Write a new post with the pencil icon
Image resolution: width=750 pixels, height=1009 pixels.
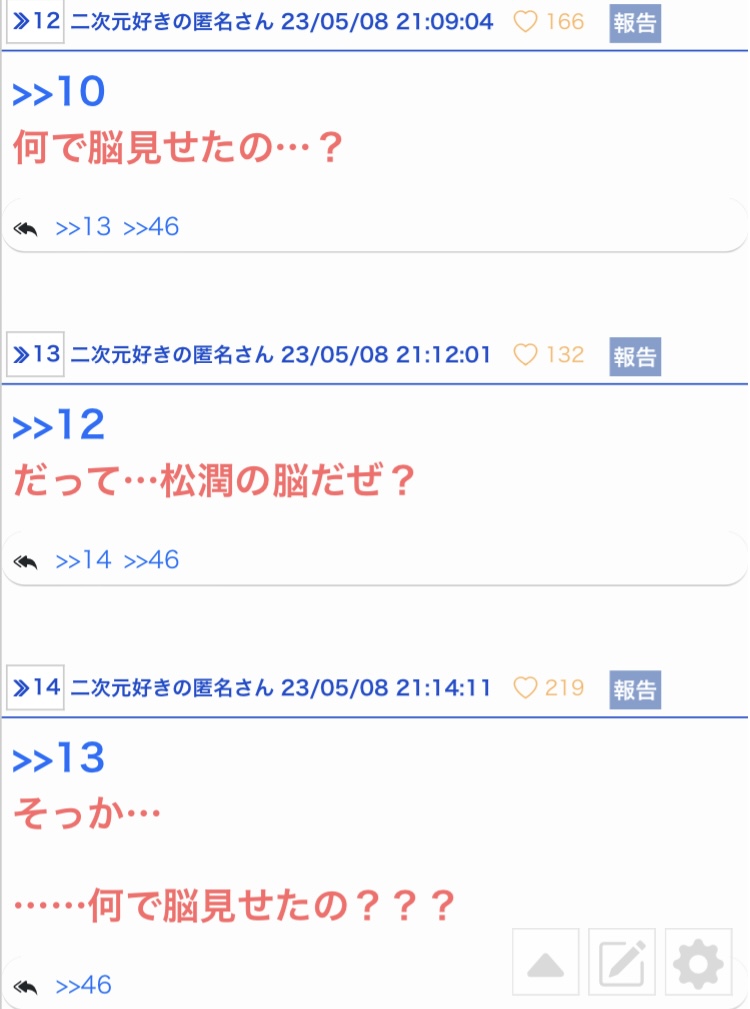coord(622,962)
